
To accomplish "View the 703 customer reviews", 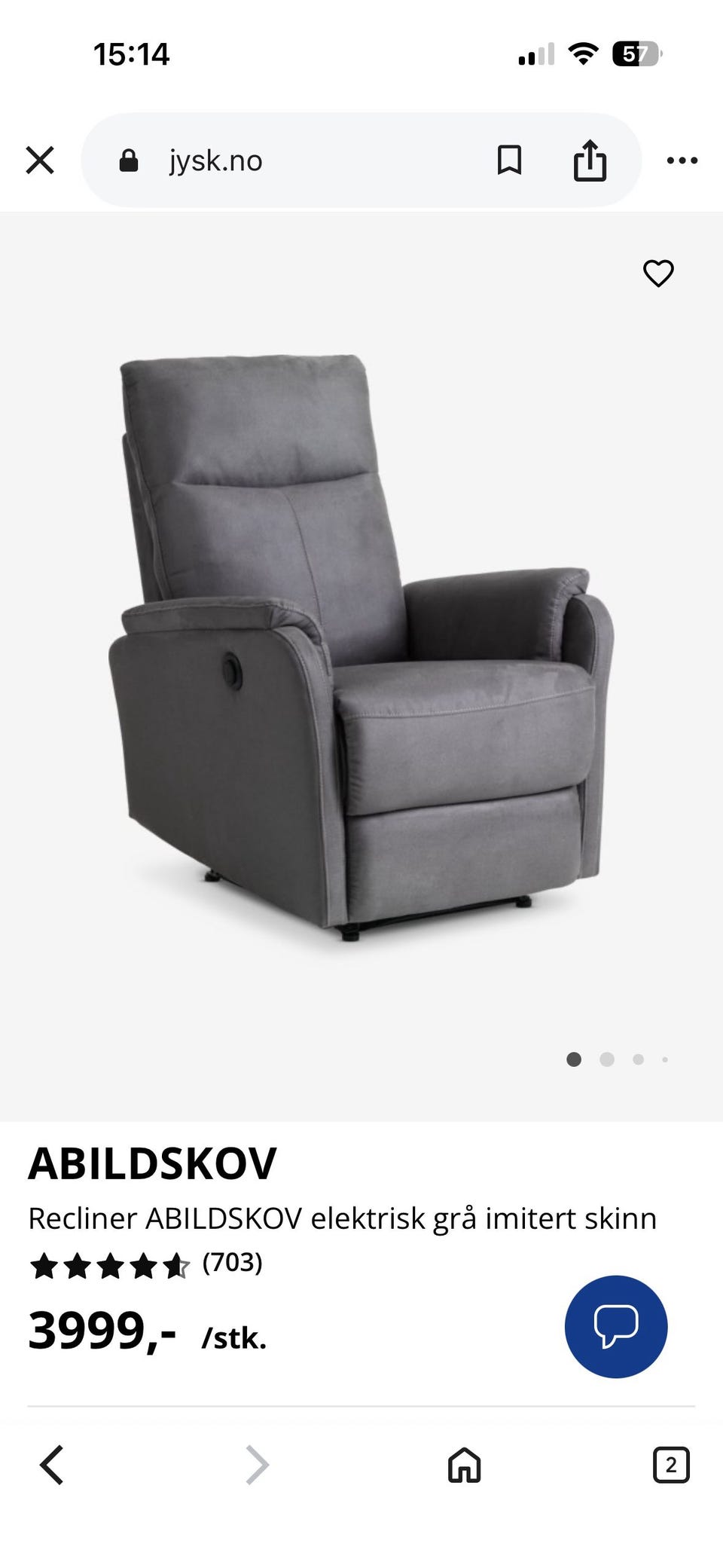I will click(232, 1262).
